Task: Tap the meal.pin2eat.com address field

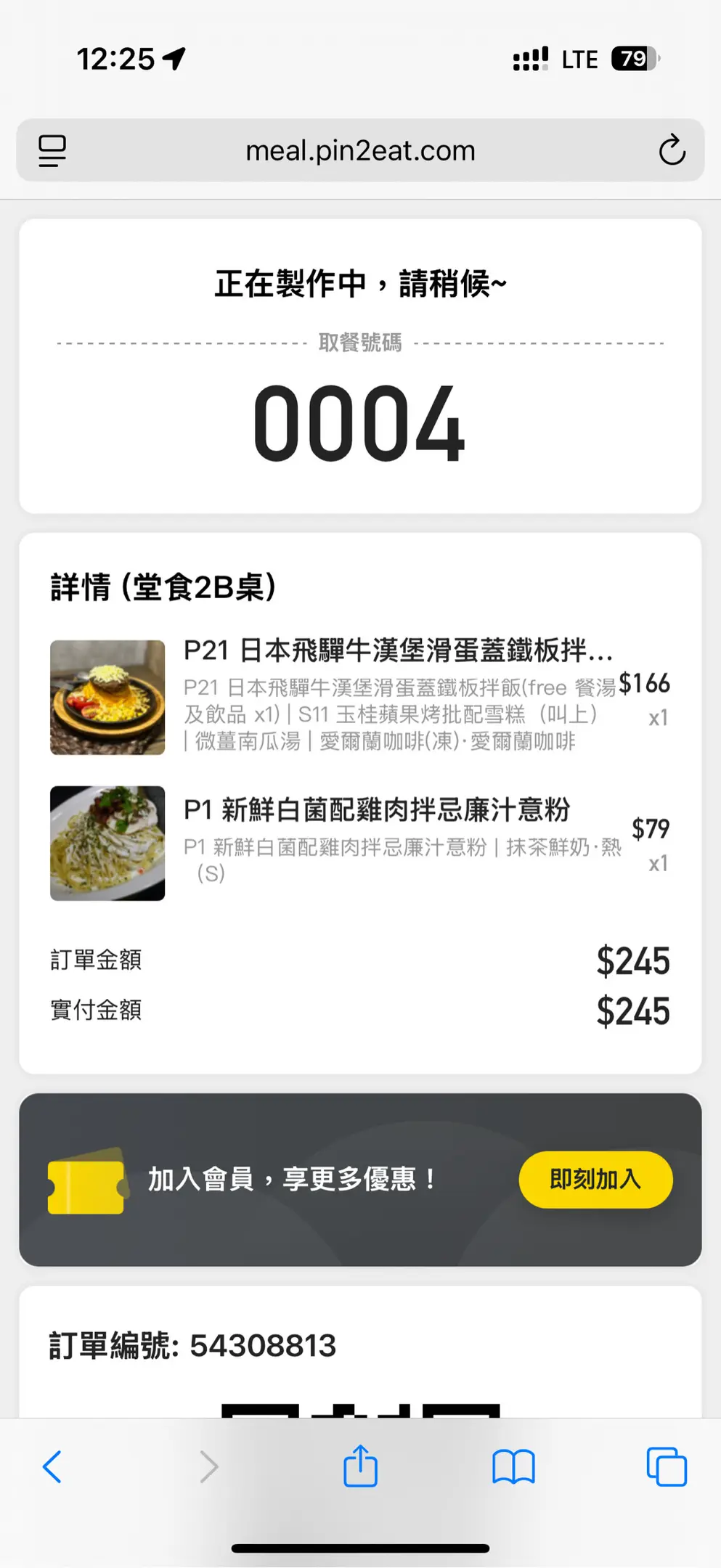Action: click(x=360, y=151)
